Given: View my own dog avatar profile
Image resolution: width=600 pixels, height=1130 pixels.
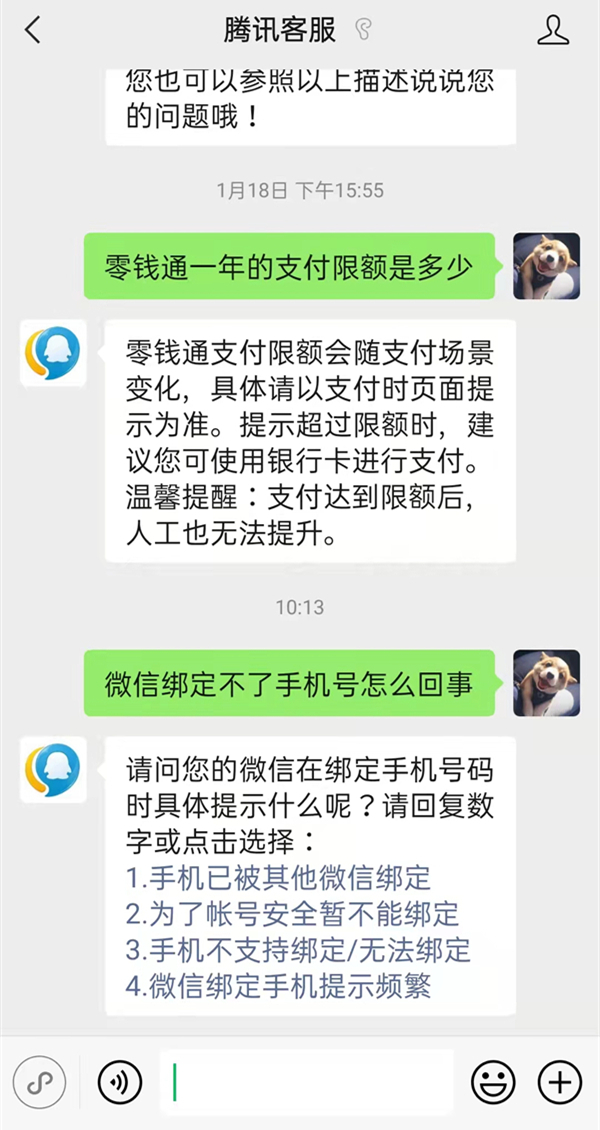Looking at the screenshot, I should pyautogui.click(x=546, y=683).
